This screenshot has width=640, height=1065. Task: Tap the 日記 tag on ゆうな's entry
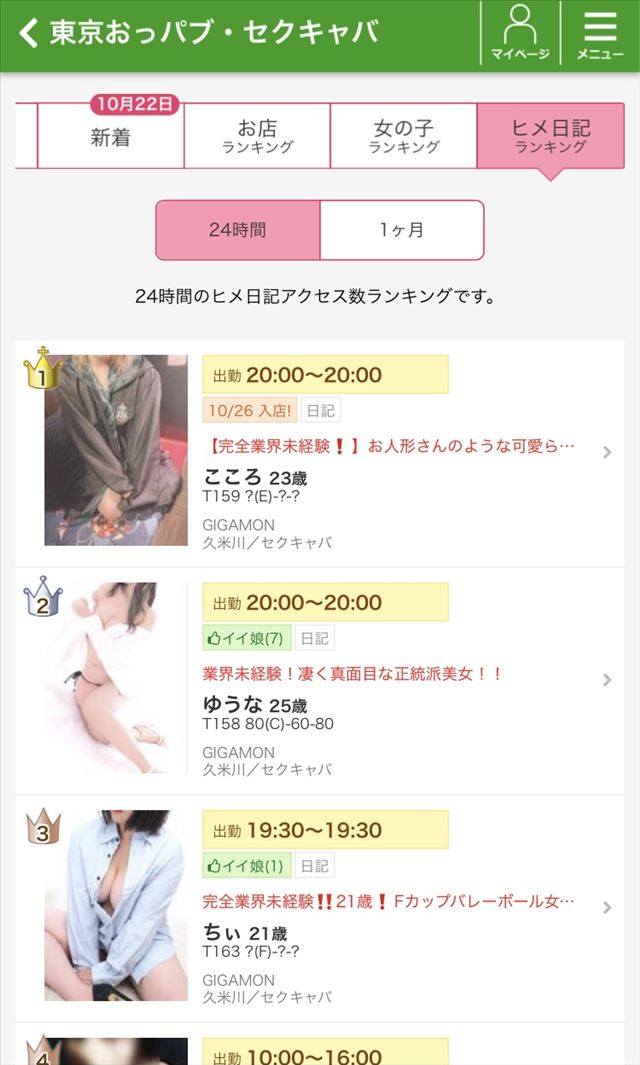tap(314, 638)
